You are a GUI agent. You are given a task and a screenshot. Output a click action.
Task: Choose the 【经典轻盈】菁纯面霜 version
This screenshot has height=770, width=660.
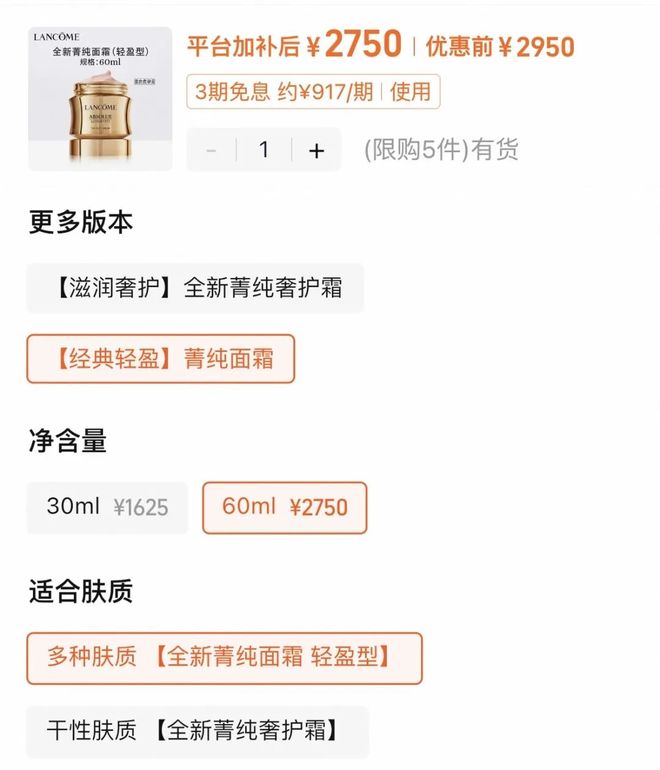click(x=161, y=359)
